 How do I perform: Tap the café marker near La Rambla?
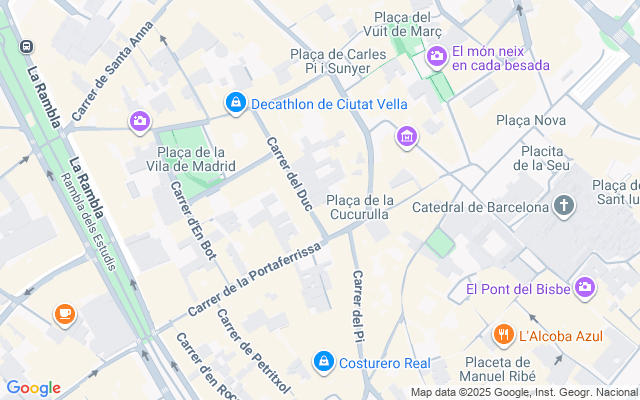[x=65, y=315]
